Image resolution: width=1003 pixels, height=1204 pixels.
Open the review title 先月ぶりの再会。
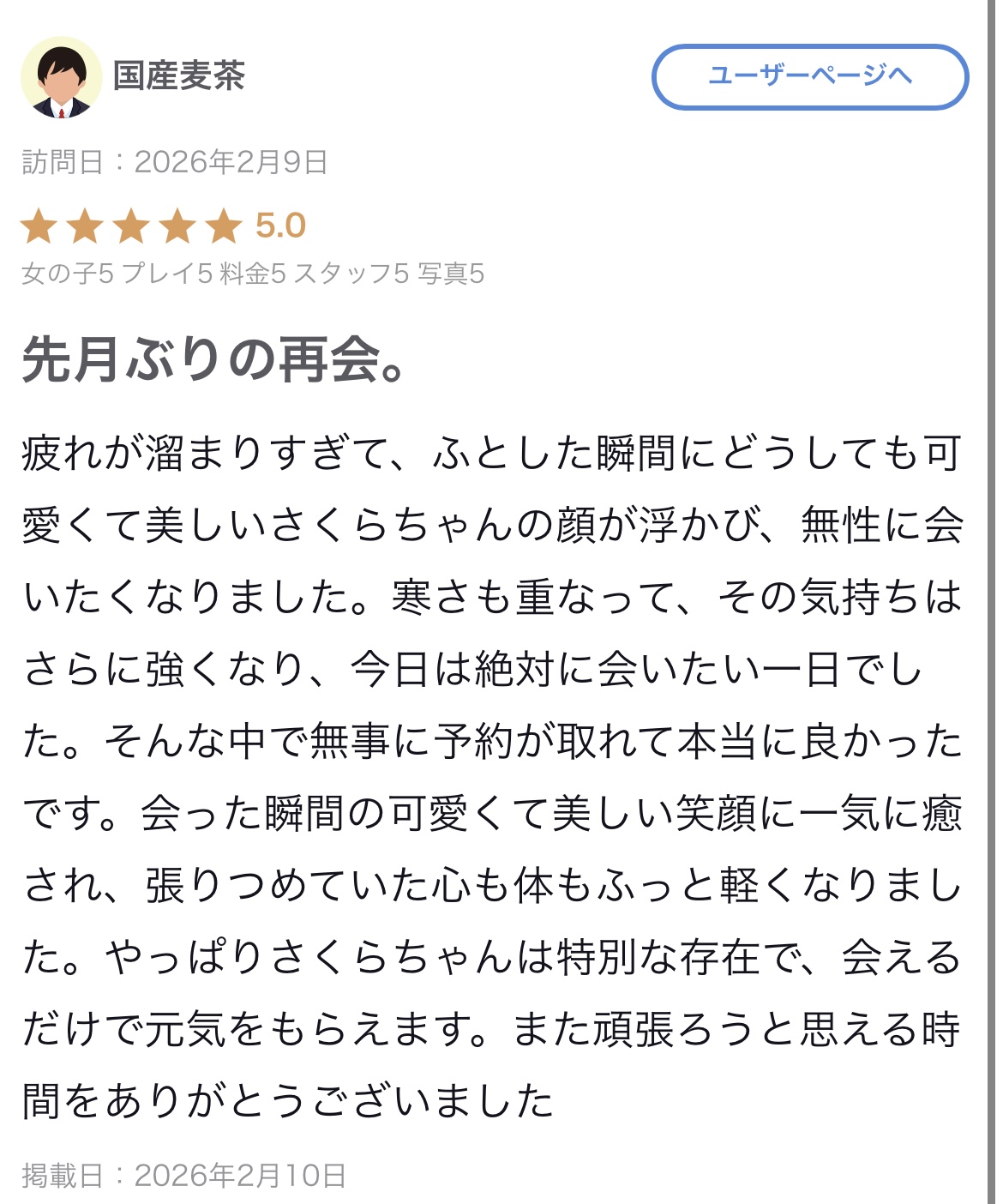coord(213,361)
